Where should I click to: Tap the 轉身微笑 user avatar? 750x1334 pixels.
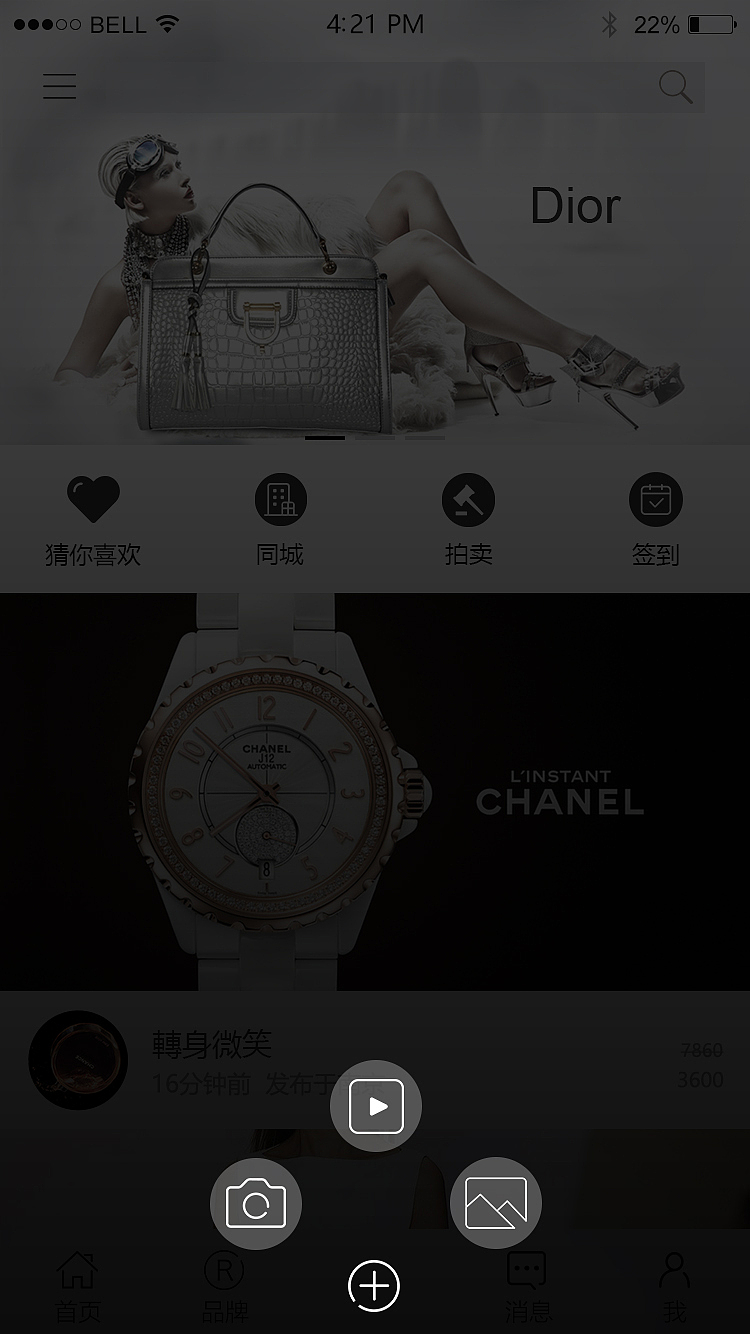click(78, 1060)
